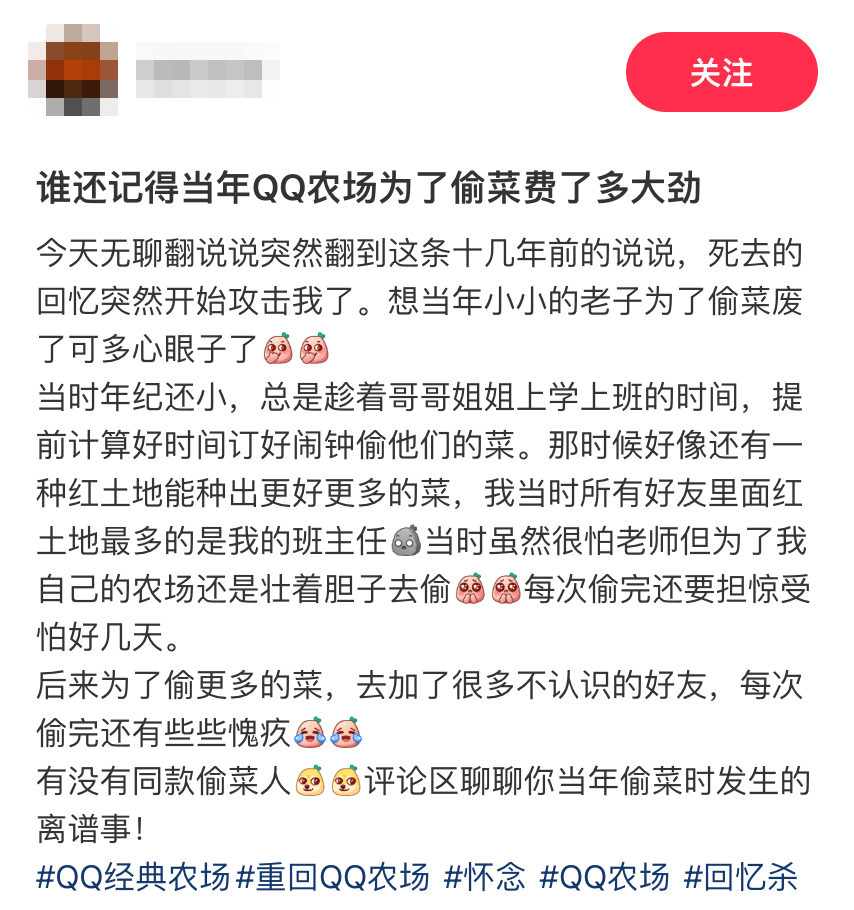Image resolution: width=854 pixels, height=910 pixels.
Task: Open the #QQ经典农场 hashtag
Action: (x=133, y=878)
